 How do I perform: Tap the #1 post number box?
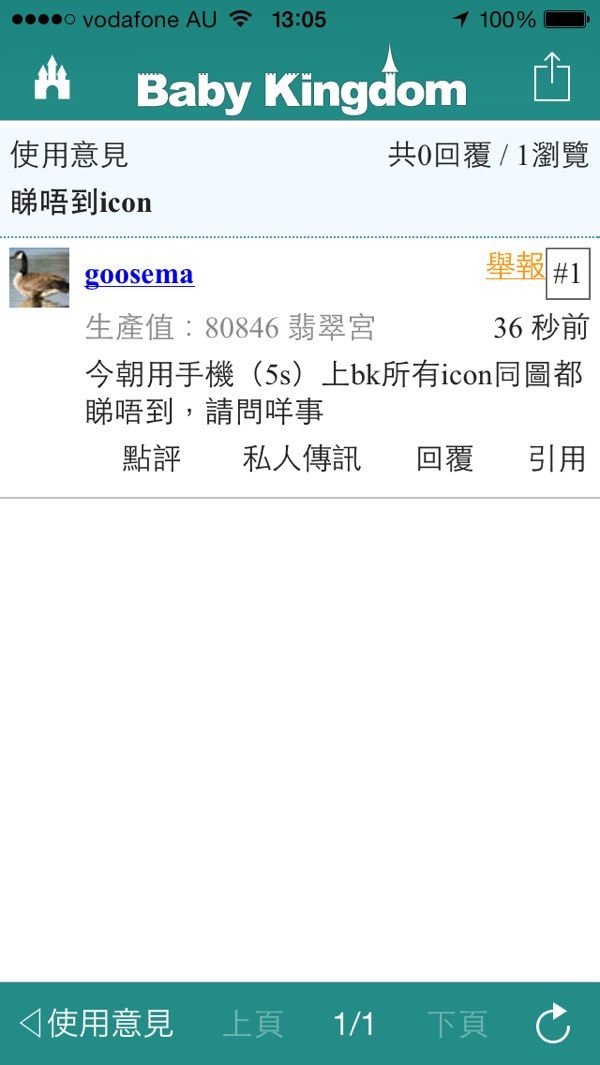(567, 275)
